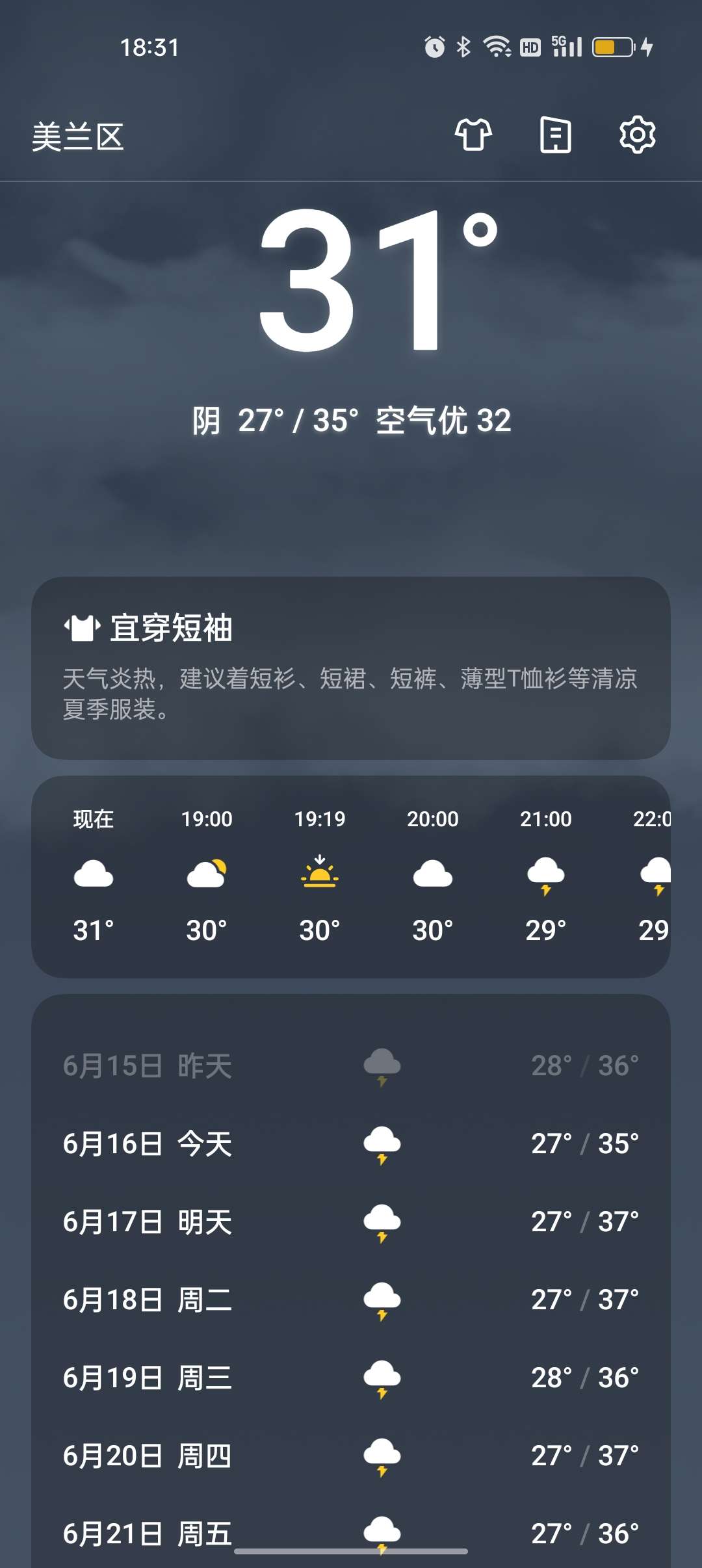Tap the 美兰区 location name
This screenshot has width=702, height=1568.
pos(78,137)
